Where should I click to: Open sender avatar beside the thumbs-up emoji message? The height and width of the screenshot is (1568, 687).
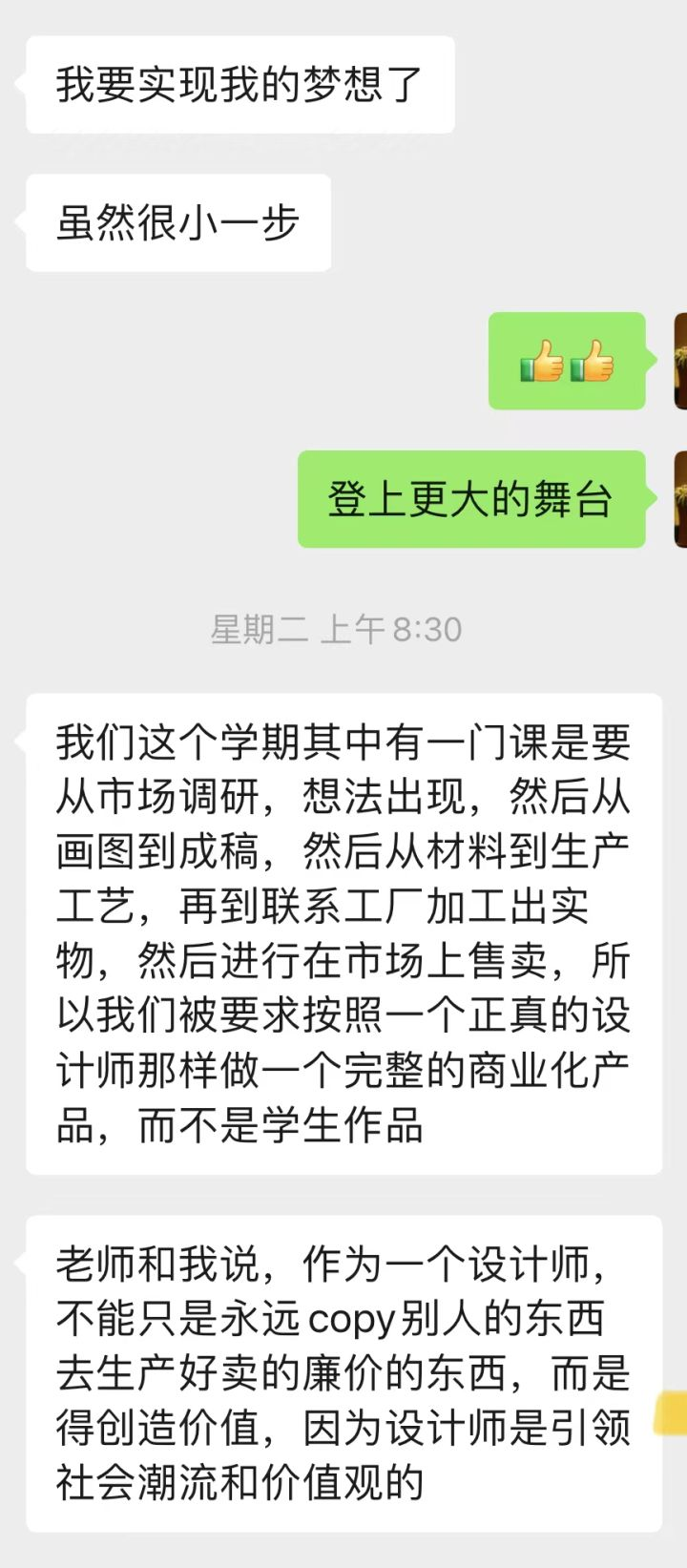[679, 361]
